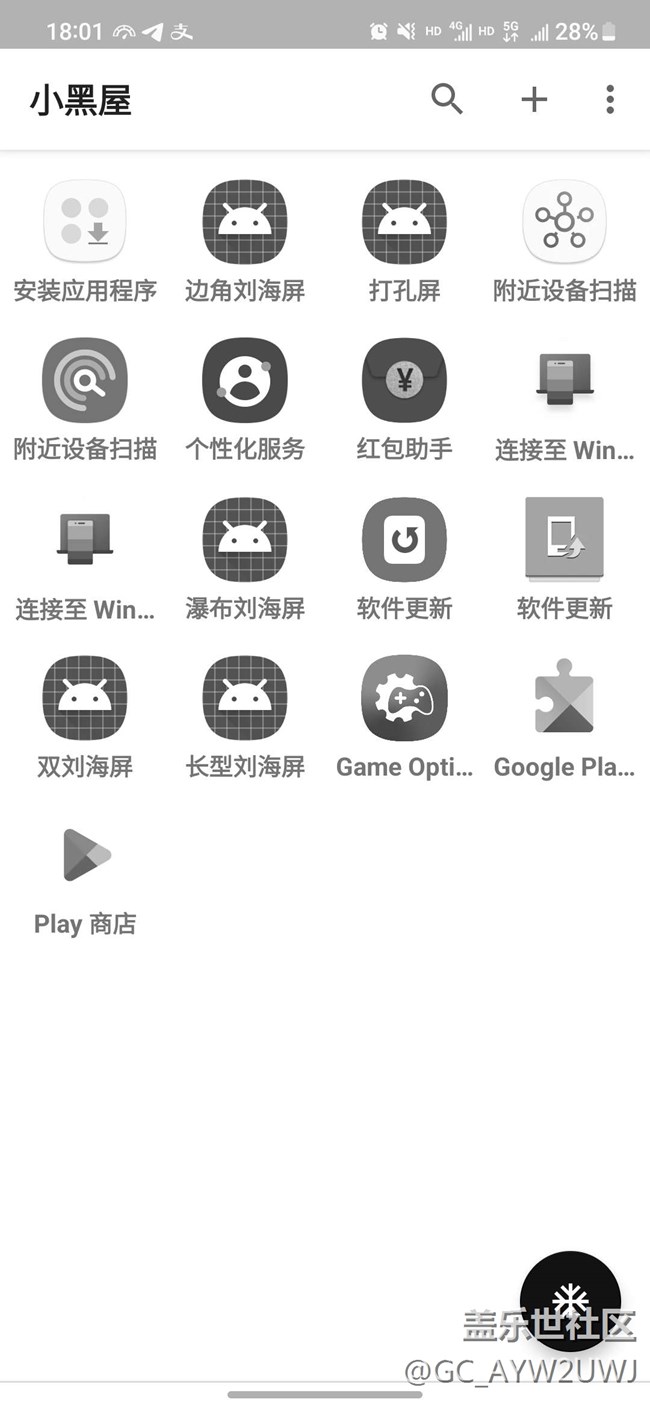
Task: Launch 个性化服务
Action: [x=245, y=381]
